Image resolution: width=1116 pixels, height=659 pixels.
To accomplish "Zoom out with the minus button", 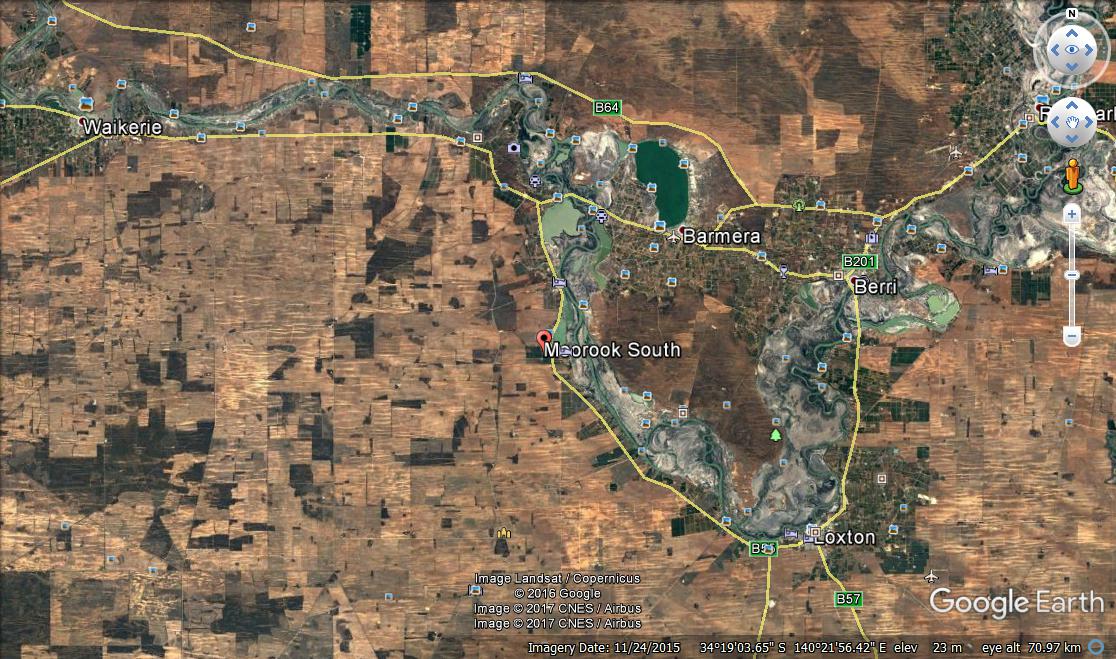I will coord(1072,338).
